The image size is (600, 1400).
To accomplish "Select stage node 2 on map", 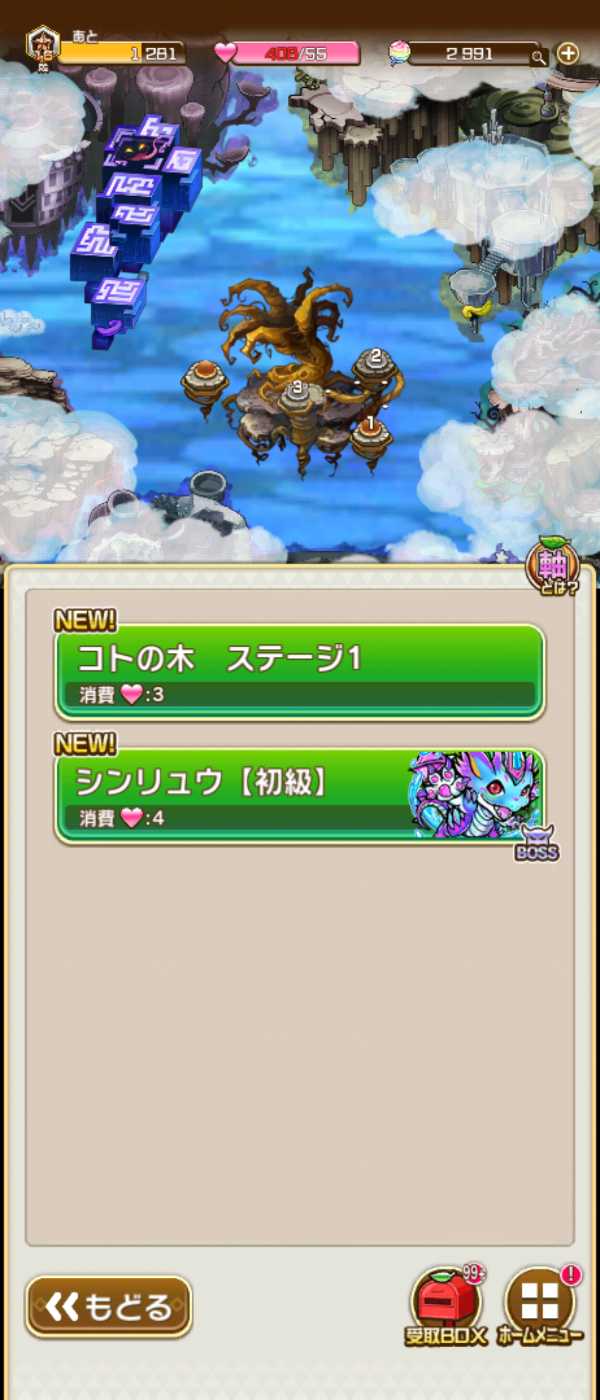I will [376, 364].
